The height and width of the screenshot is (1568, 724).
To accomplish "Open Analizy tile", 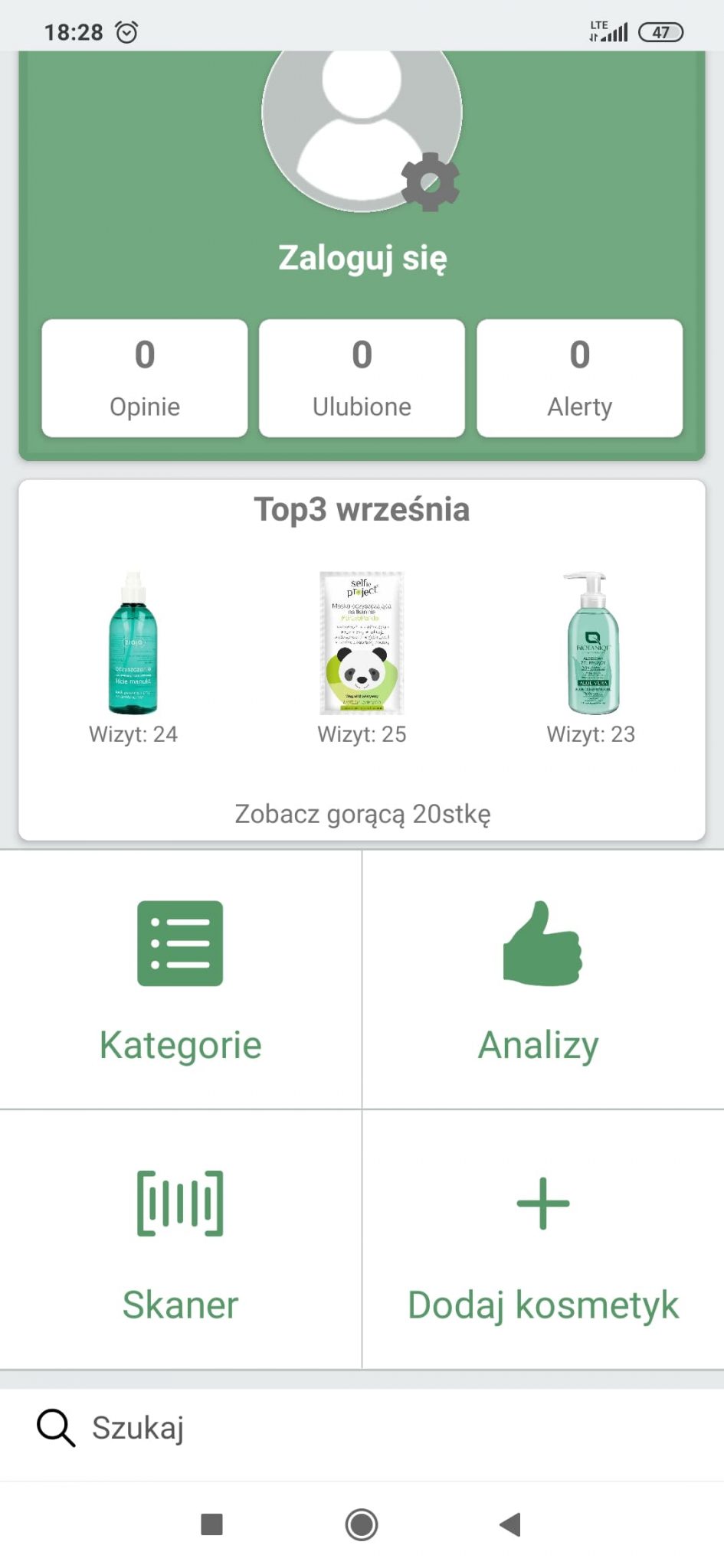I will 543,979.
